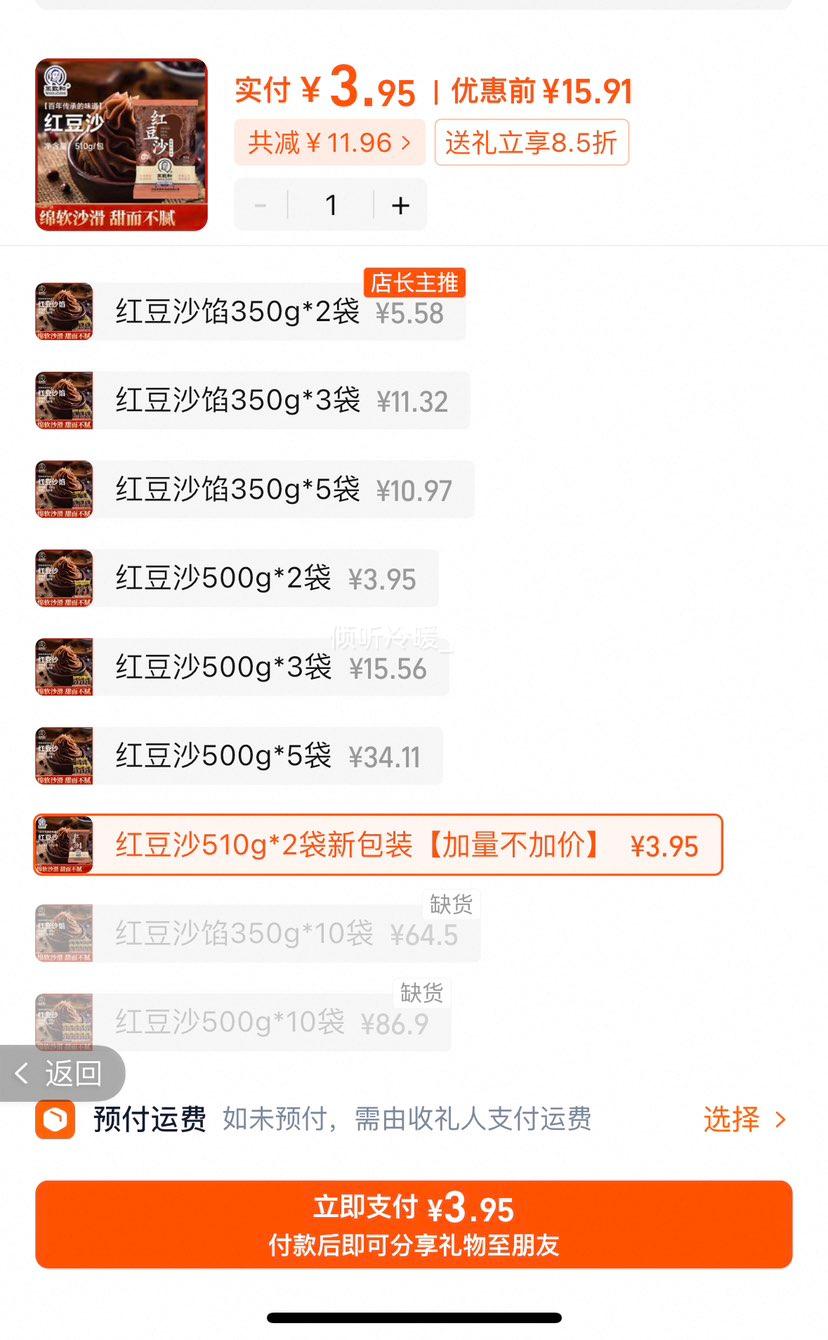Click the quantity value field showing 1
The image size is (828, 1340).
pos(330,205)
